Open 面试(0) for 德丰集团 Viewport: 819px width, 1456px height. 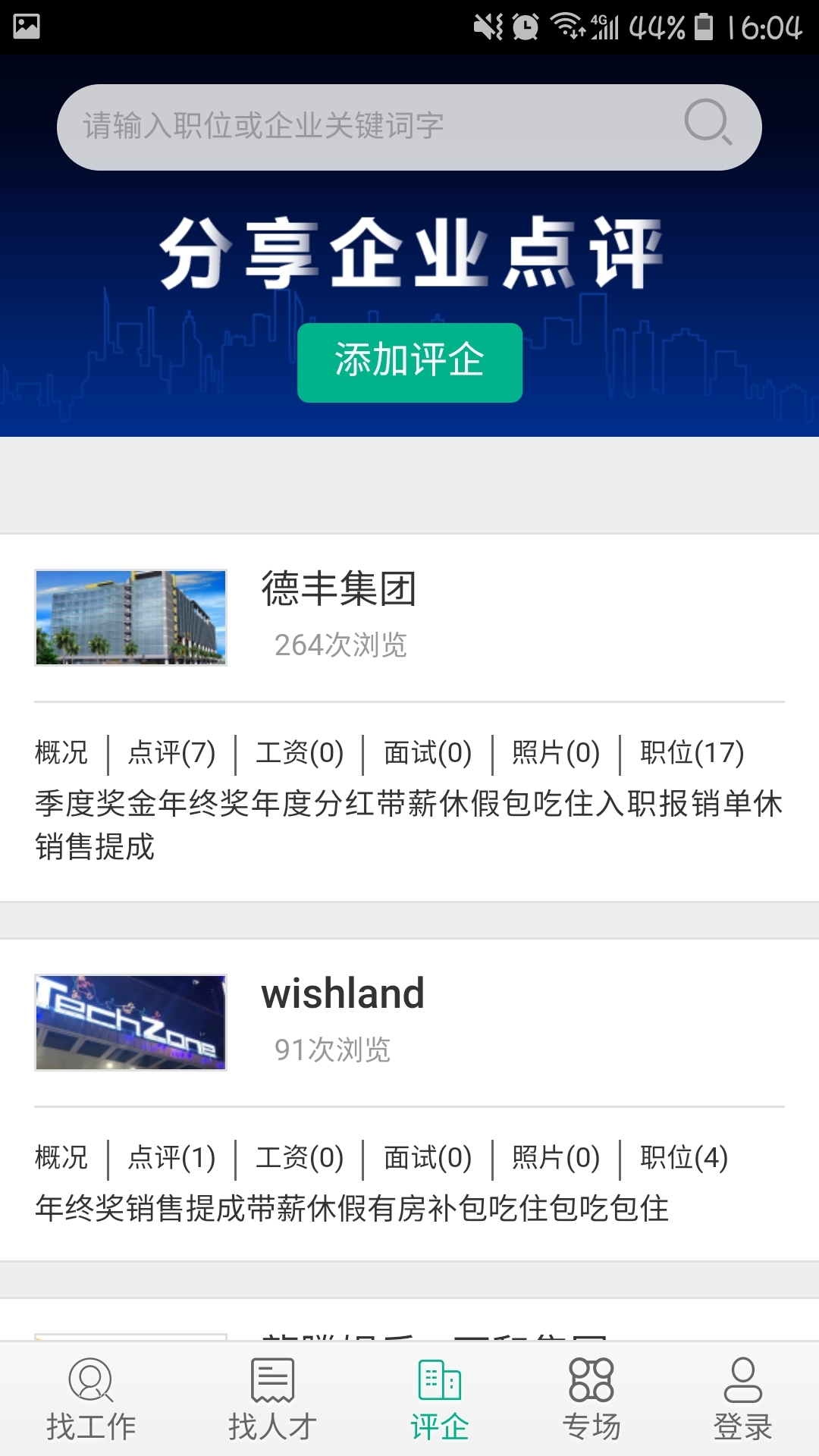pos(428,753)
